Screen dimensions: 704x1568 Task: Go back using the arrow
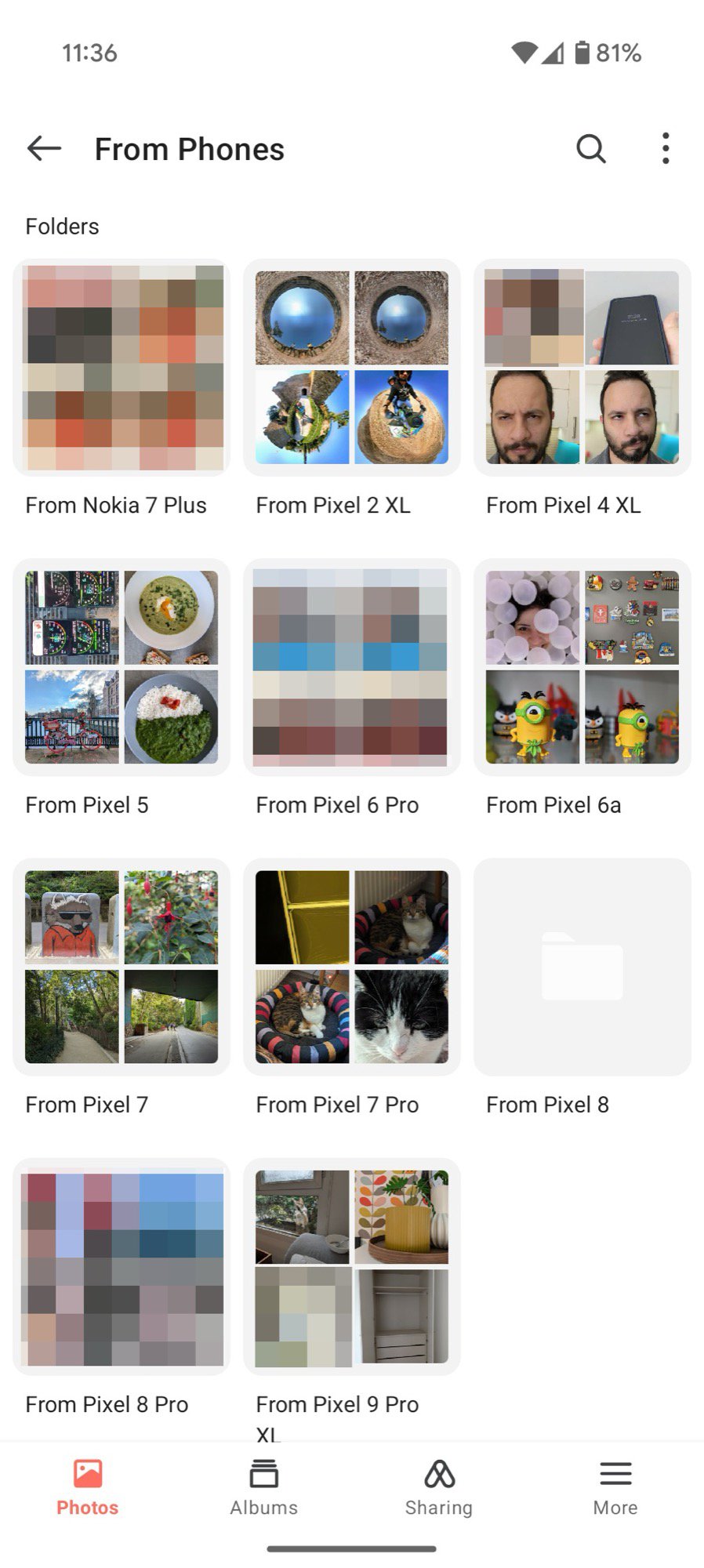[44, 148]
